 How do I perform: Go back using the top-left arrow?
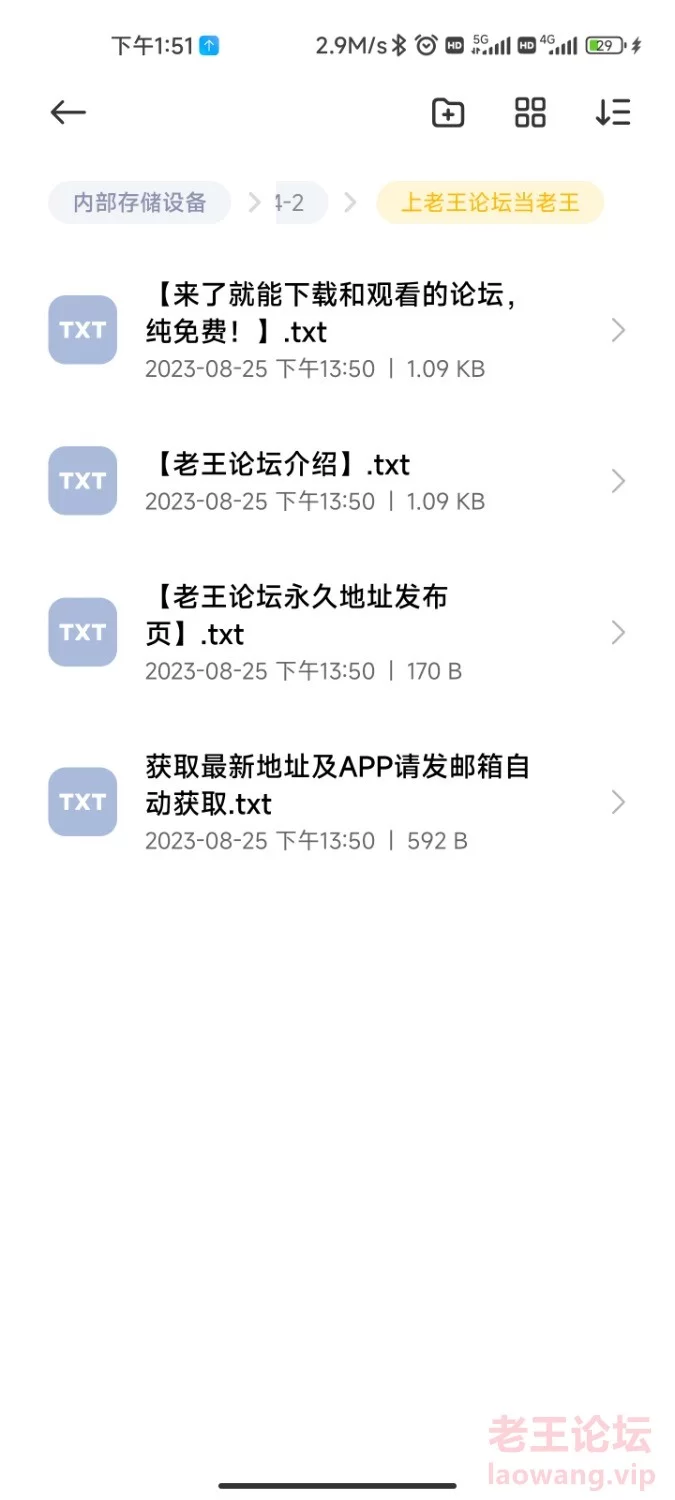tap(68, 112)
